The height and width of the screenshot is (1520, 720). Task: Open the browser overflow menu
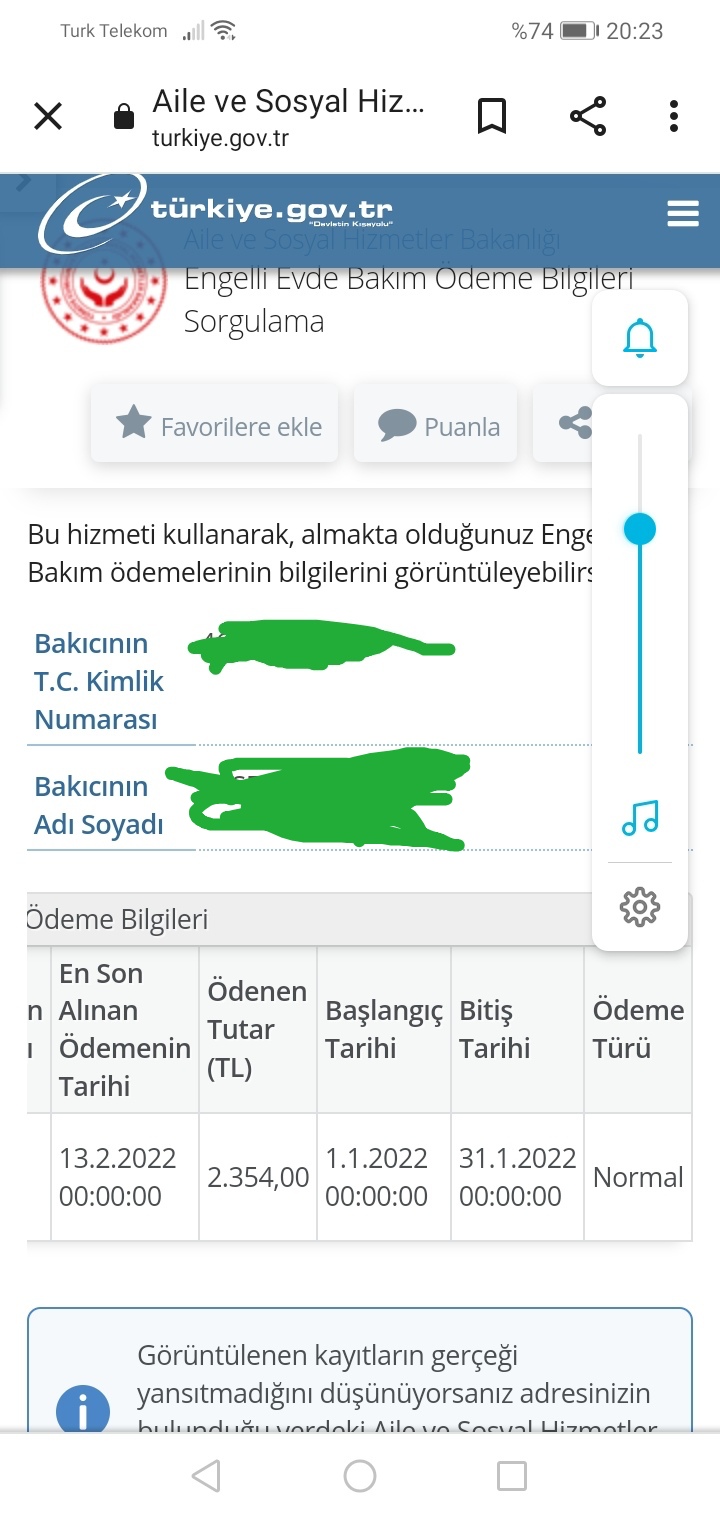tap(674, 116)
